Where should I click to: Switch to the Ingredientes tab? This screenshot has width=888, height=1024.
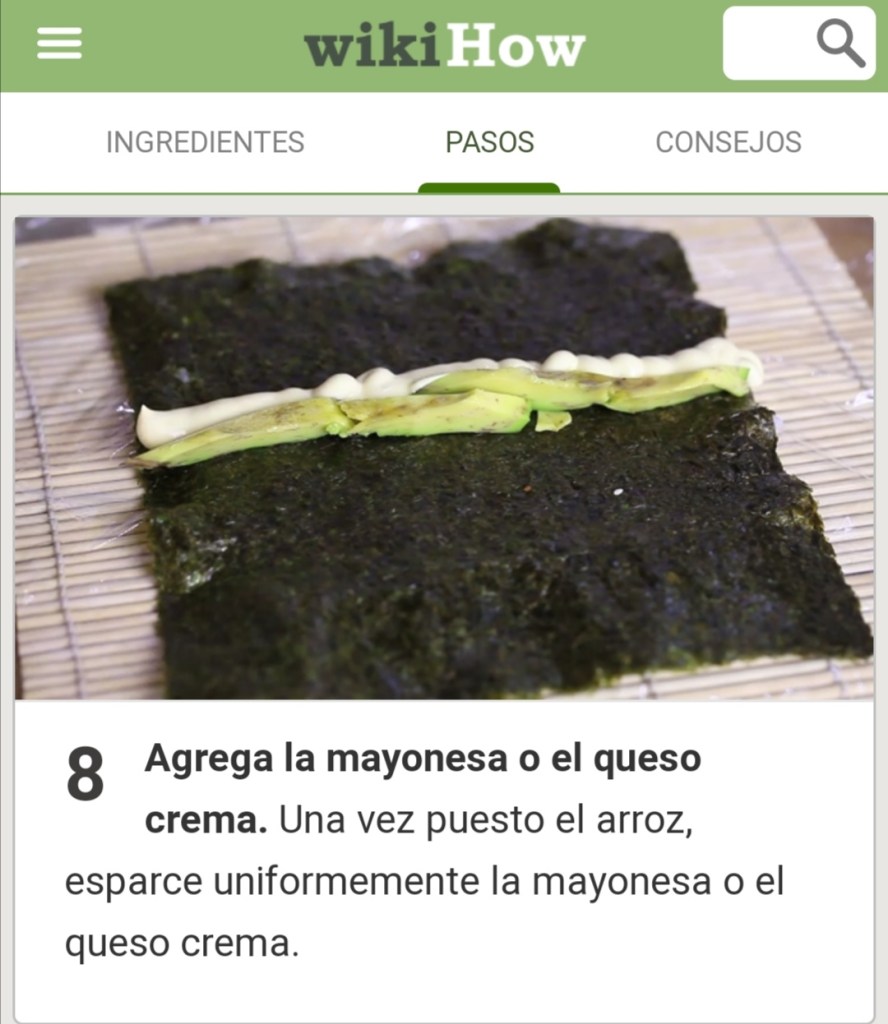pos(205,142)
